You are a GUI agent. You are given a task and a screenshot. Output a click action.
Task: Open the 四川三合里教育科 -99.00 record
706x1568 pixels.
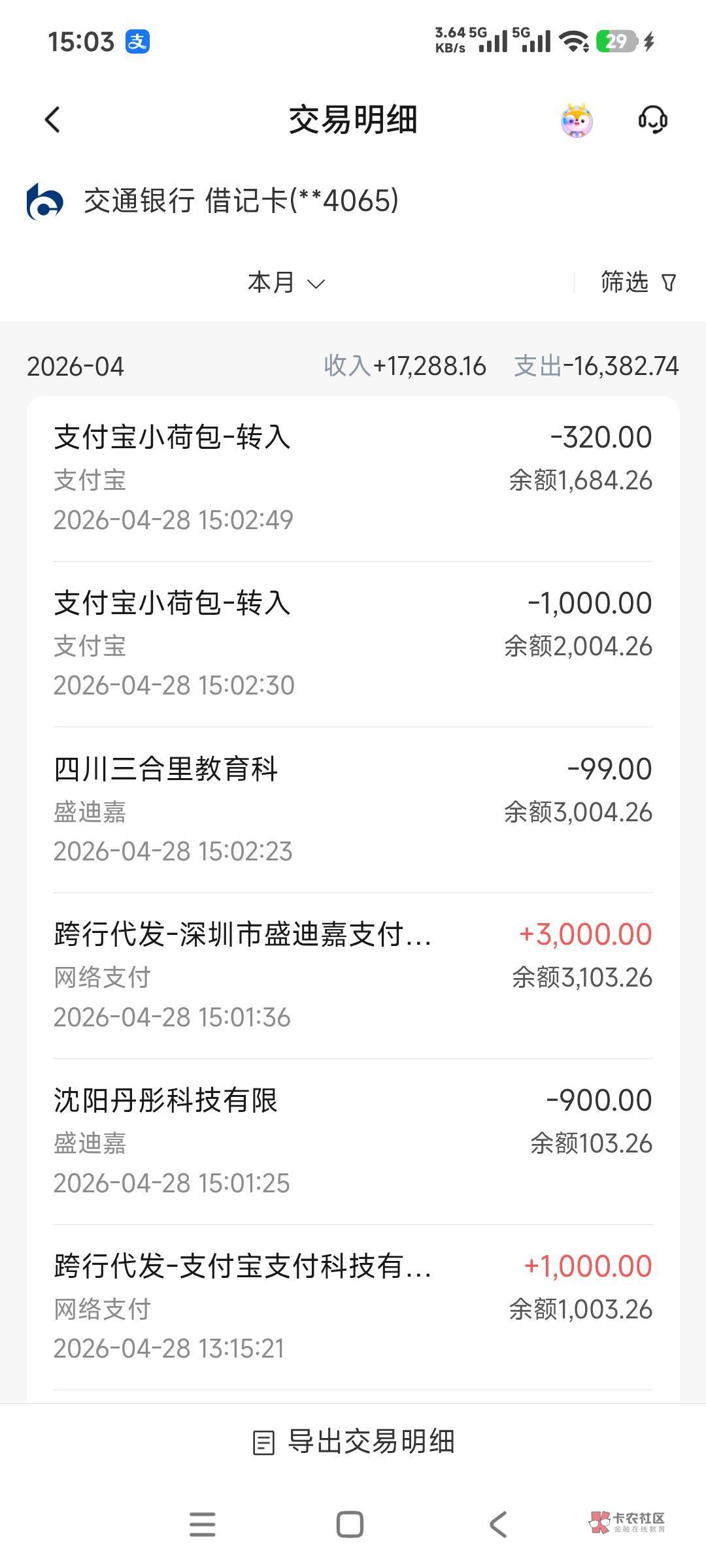pyautogui.click(x=353, y=810)
